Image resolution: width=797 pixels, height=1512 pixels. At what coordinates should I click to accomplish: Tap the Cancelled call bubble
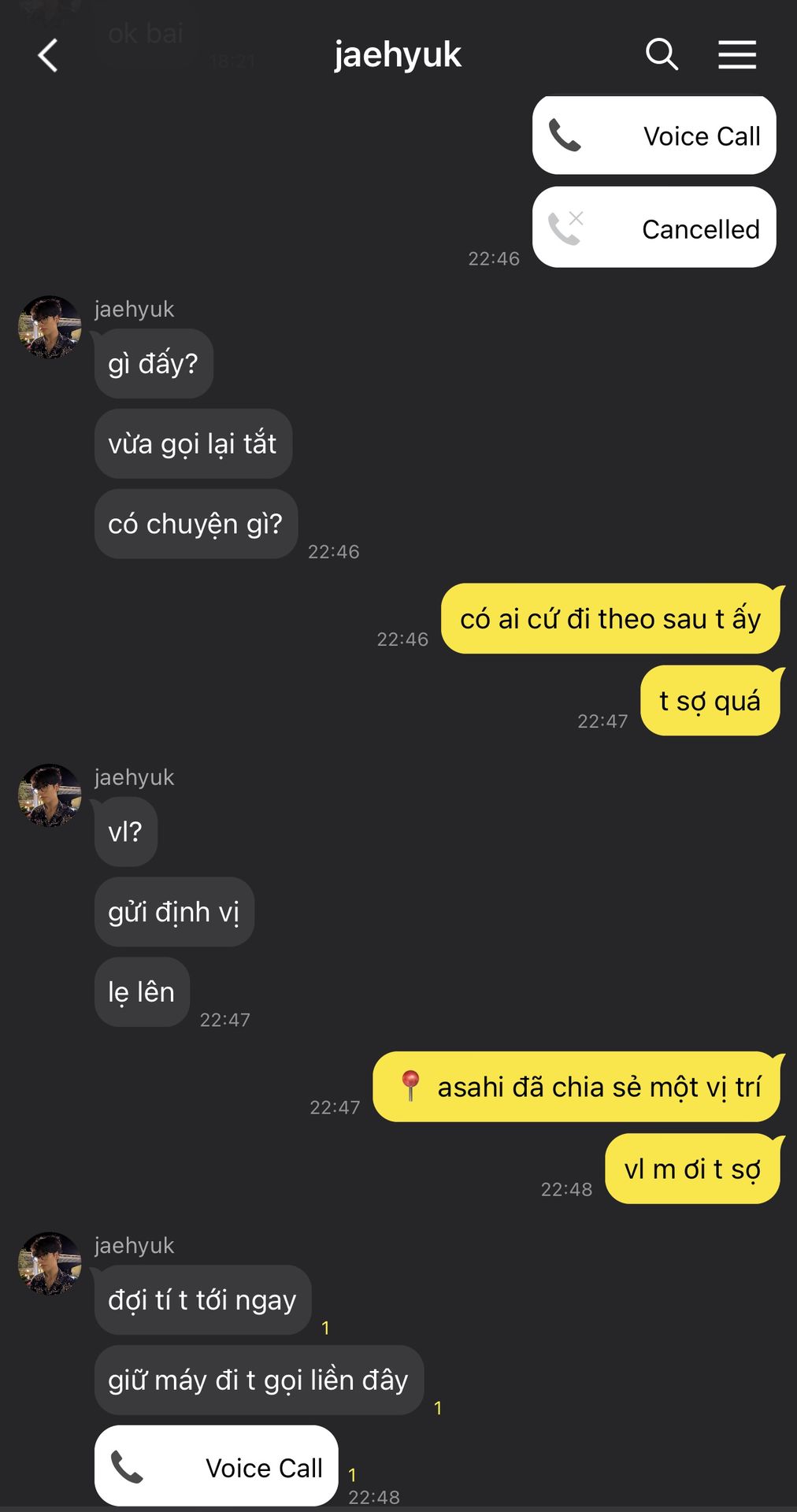click(654, 228)
